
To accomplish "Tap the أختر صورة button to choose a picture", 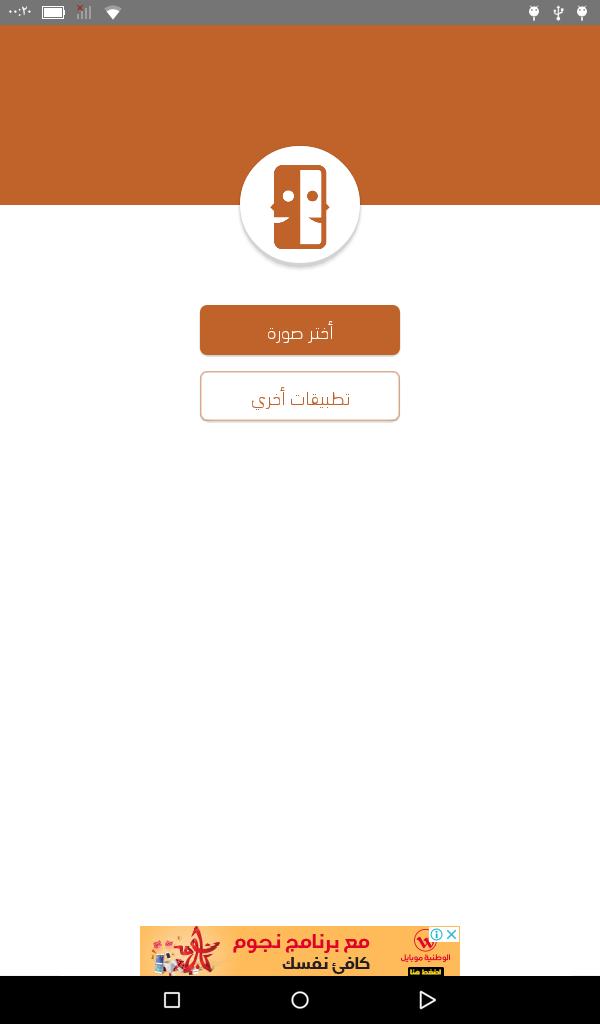I will click(x=300, y=331).
